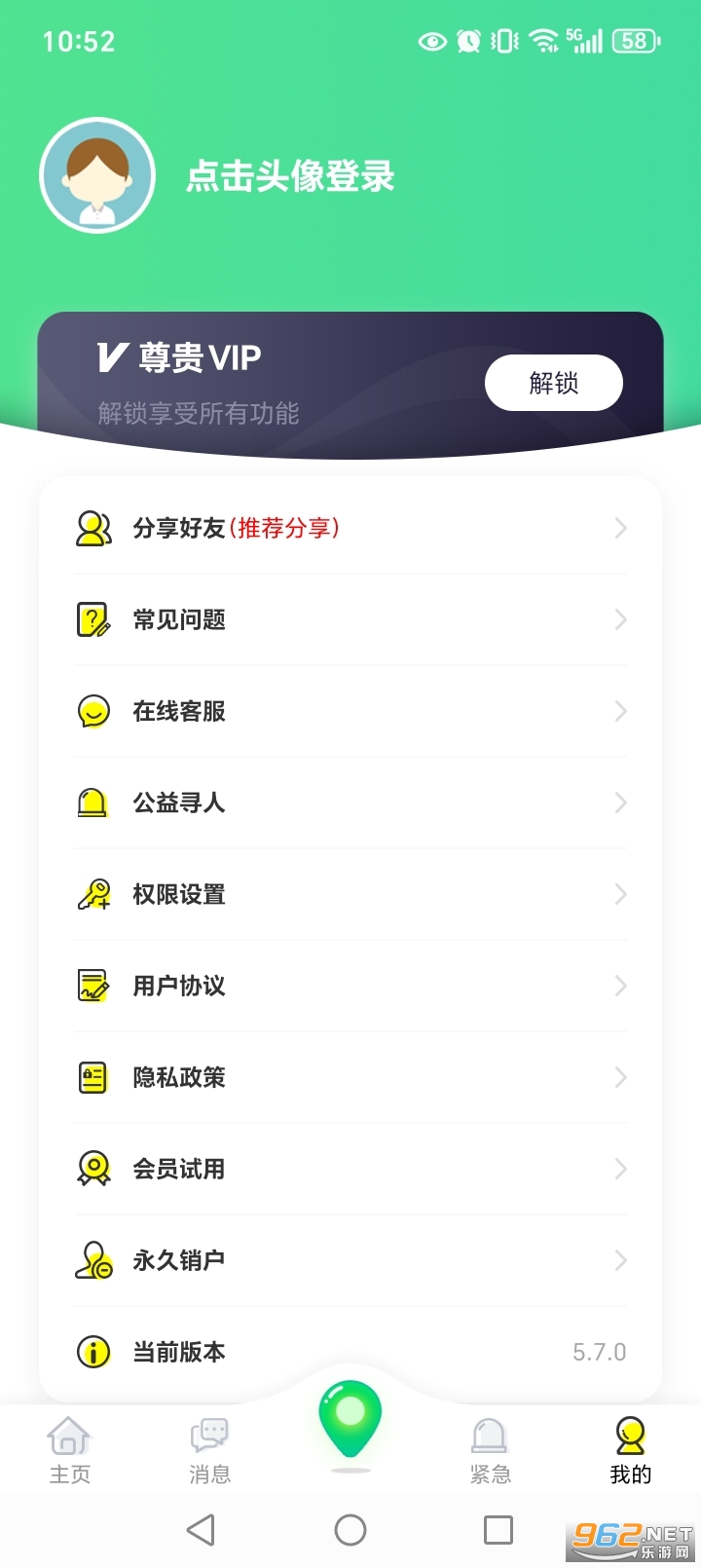Image resolution: width=701 pixels, height=1568 pixels.
Task: Open 会员试用 trial
Action: (350, 1169)
